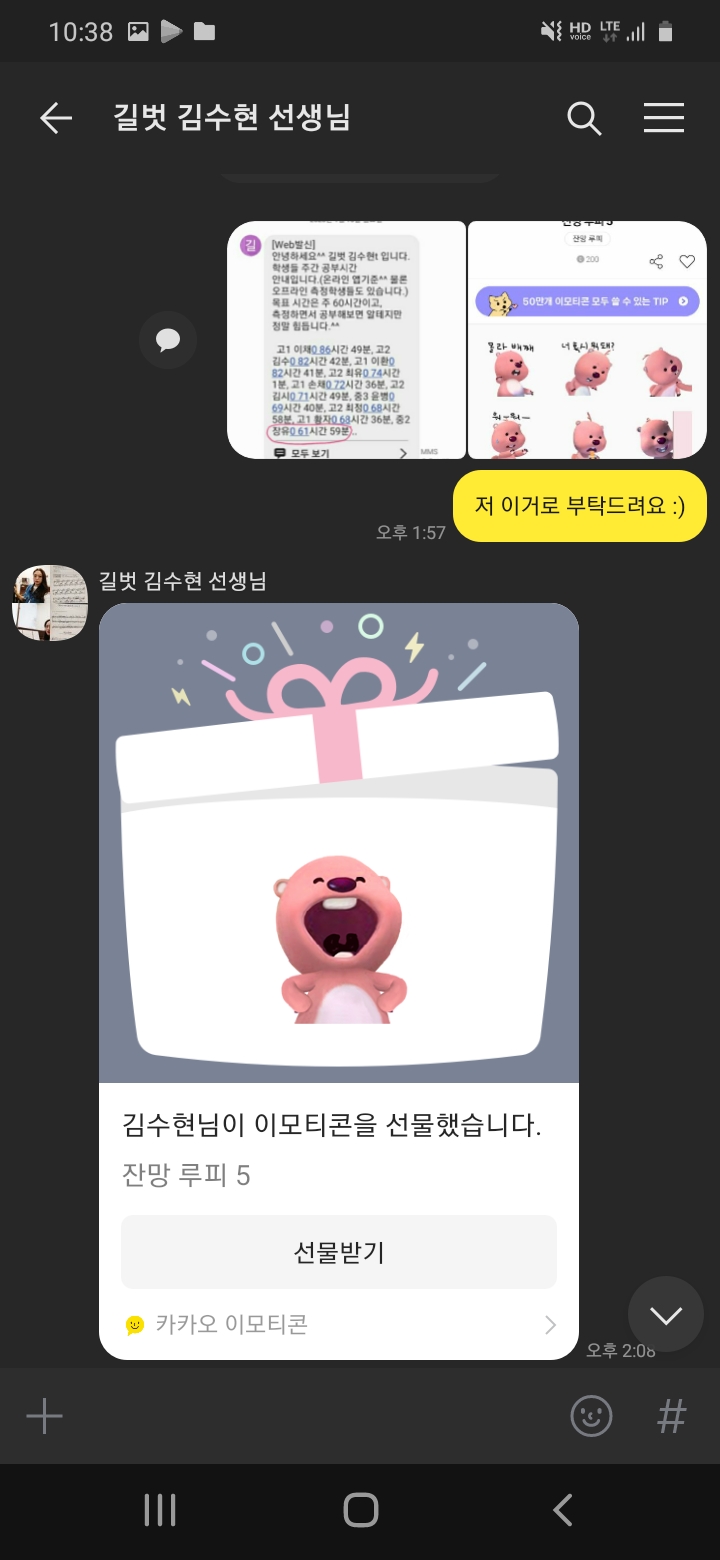Open the shared Web발신 message screenshot

pos(346,340)
